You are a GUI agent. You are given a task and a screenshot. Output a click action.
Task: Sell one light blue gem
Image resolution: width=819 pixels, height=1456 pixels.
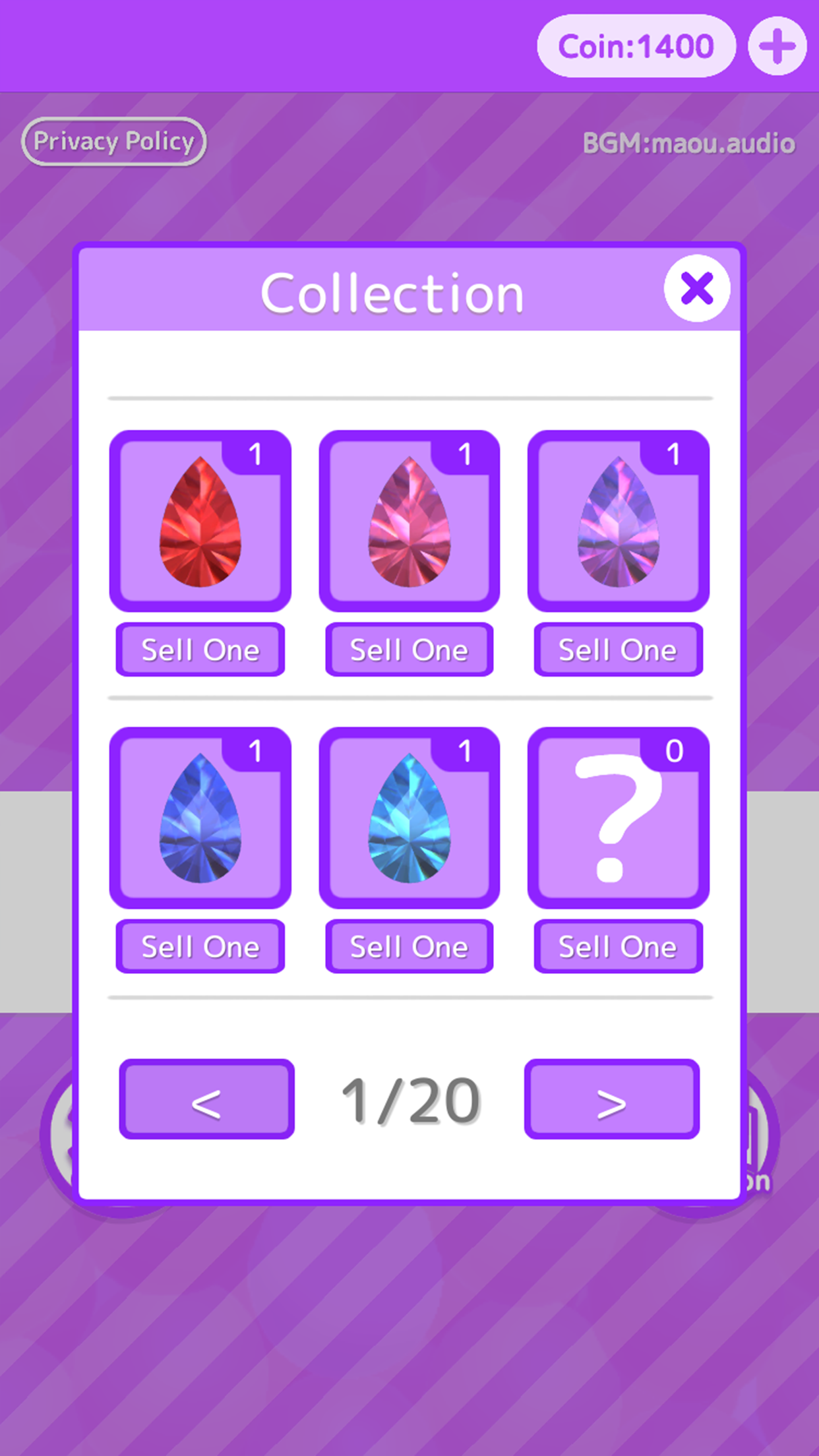(x=409, y=947)
